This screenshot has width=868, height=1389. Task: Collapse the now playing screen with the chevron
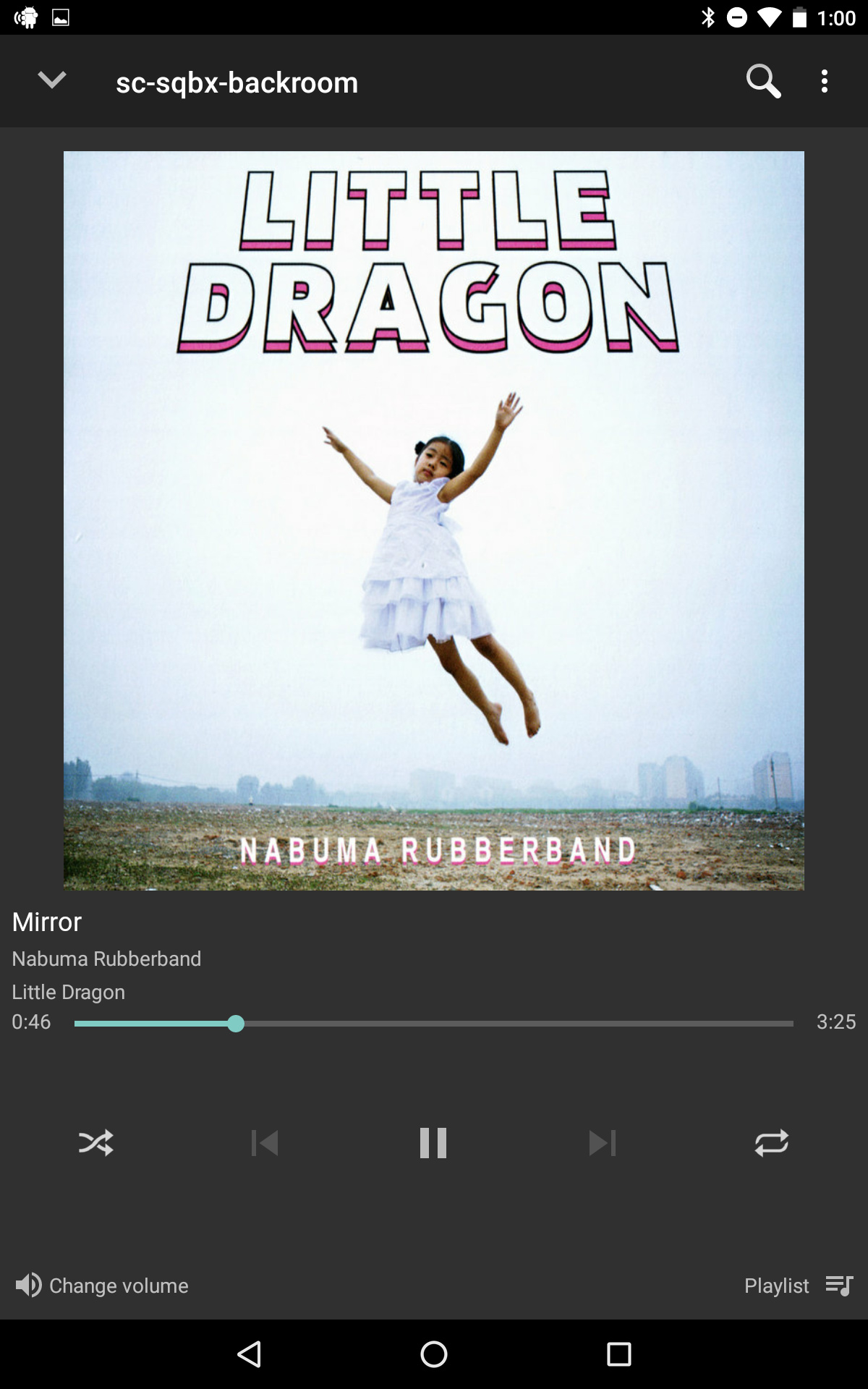[52, 80]
